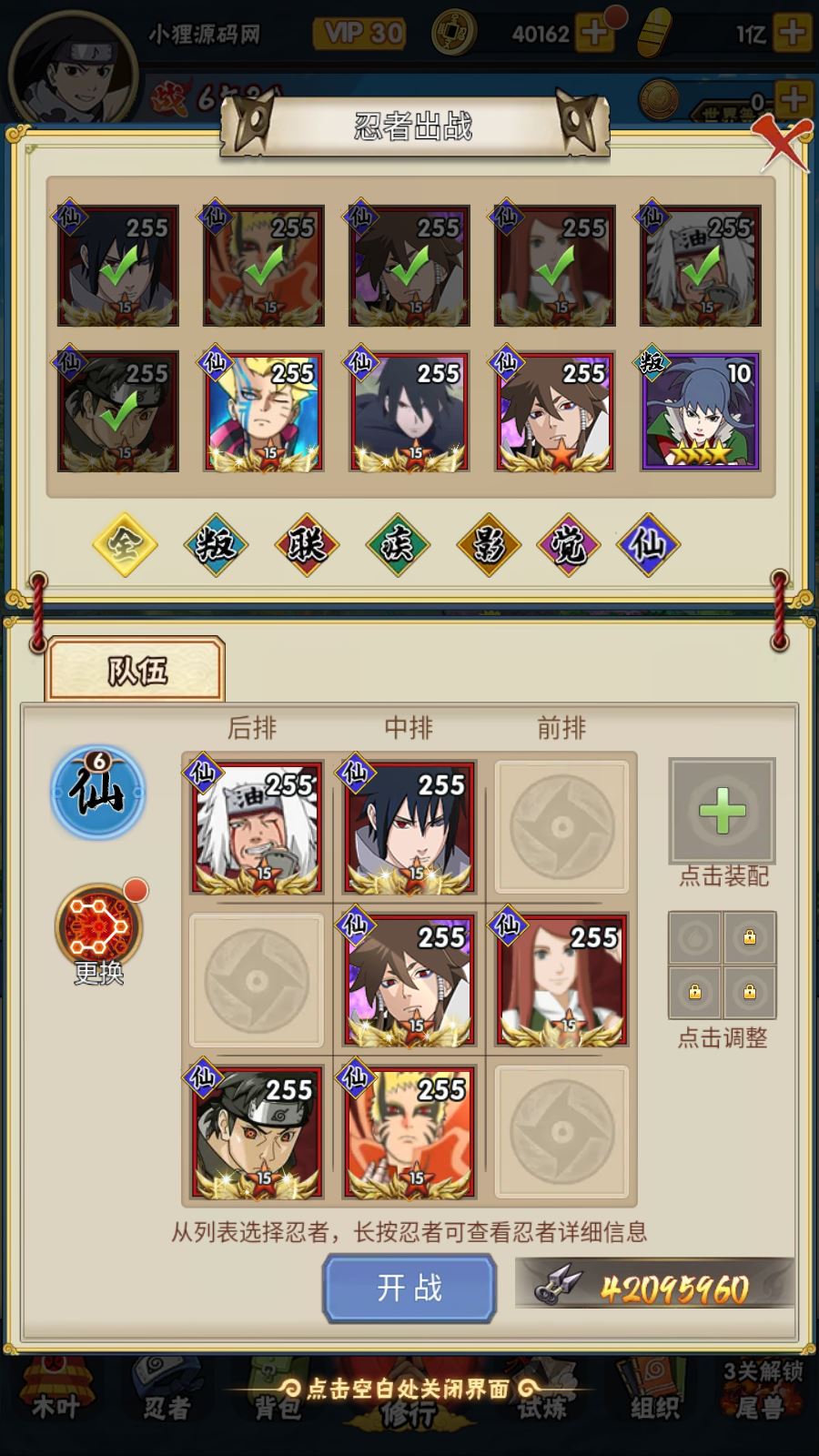Tap the empty middle back-row slot

click(257, 980)
